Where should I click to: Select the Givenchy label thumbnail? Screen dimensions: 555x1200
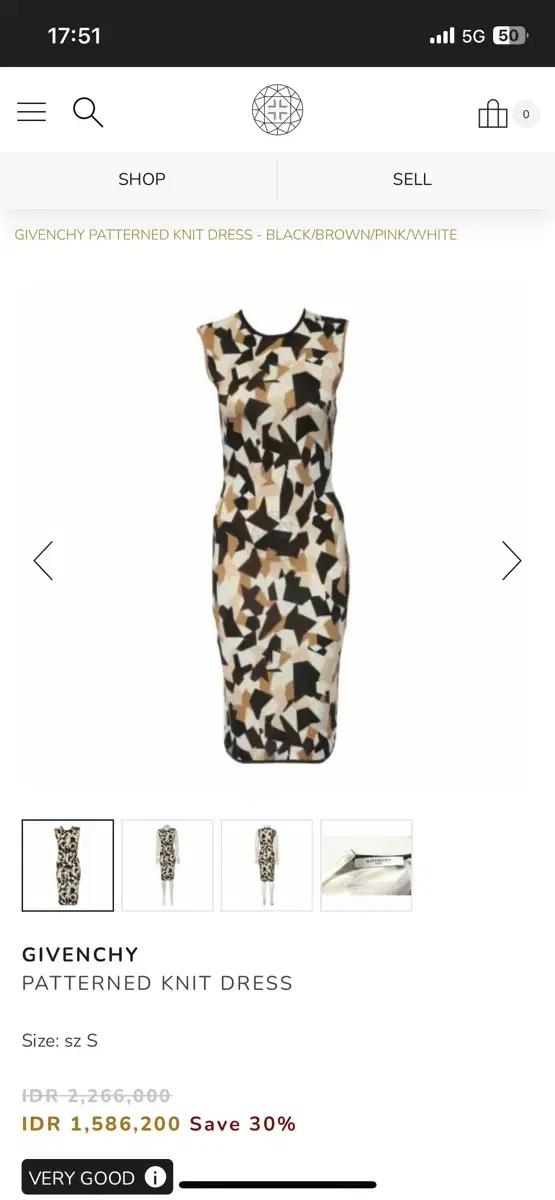366,866
